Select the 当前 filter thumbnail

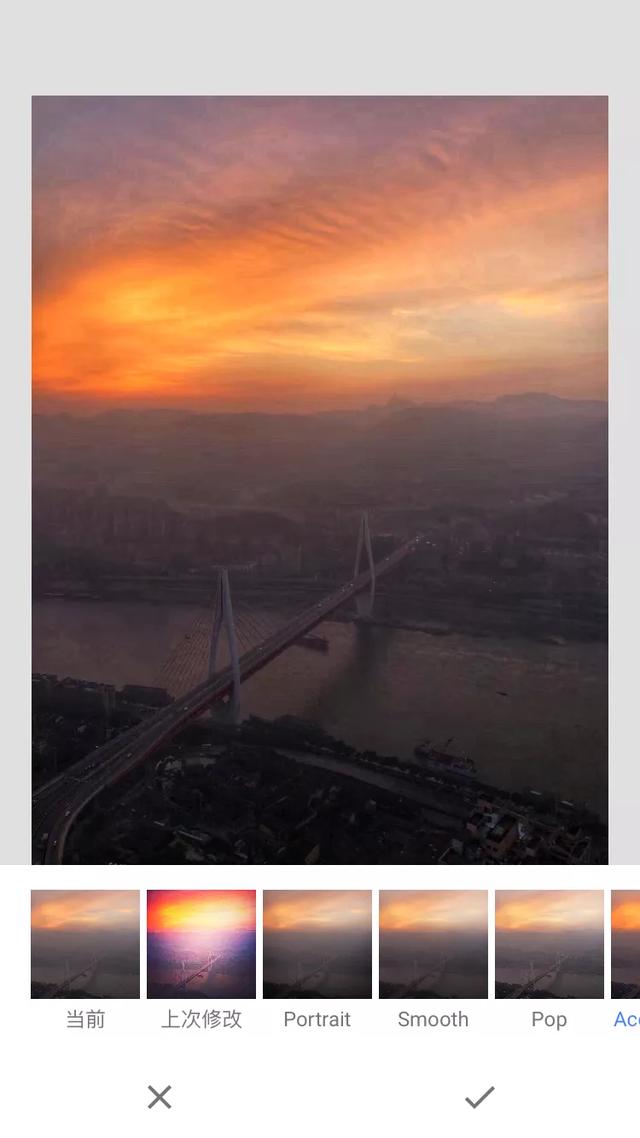(x=85, y=943)
